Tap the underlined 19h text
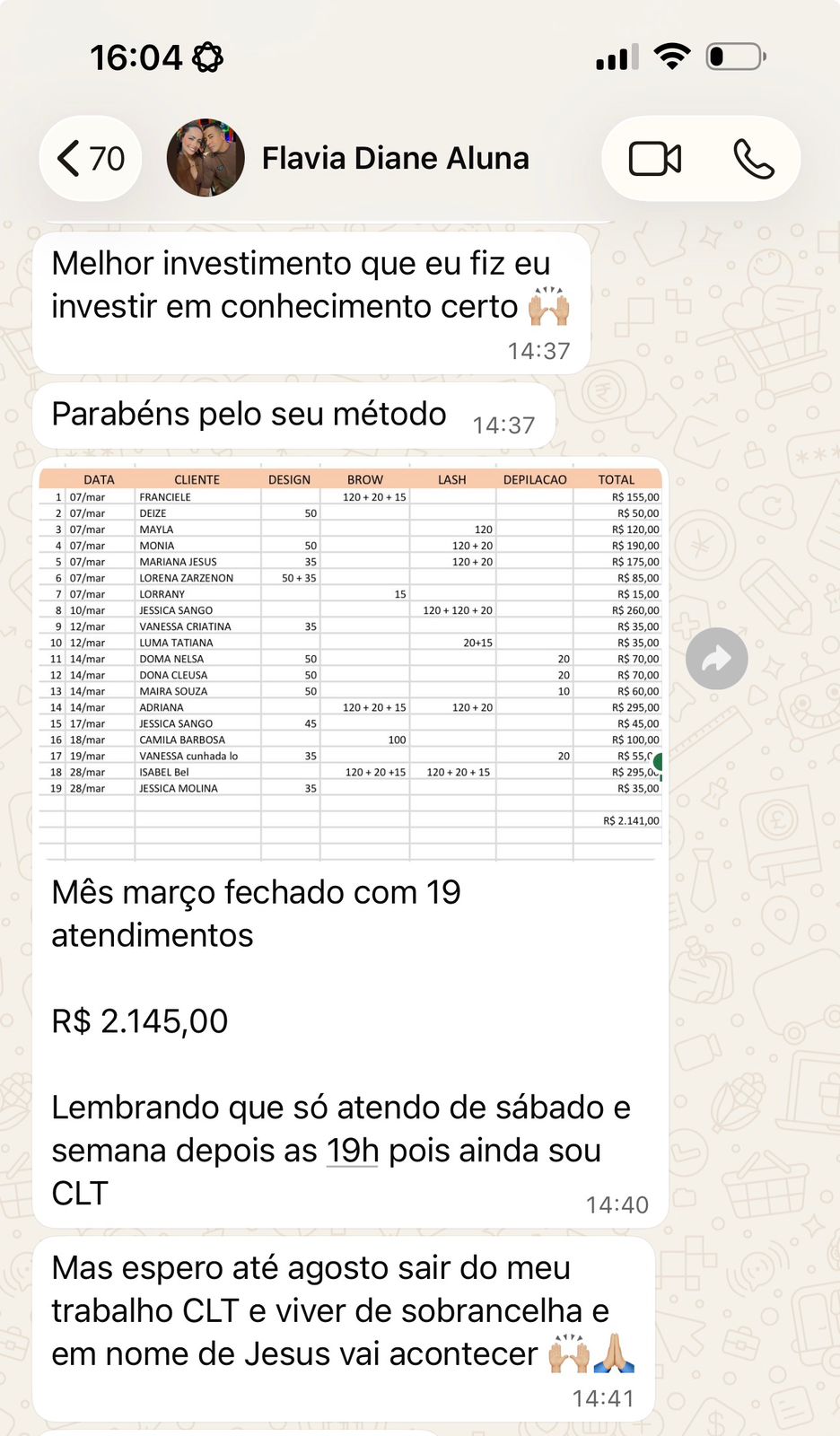The height and width of the screenshot is (1436, 840). pos(351,1150)
